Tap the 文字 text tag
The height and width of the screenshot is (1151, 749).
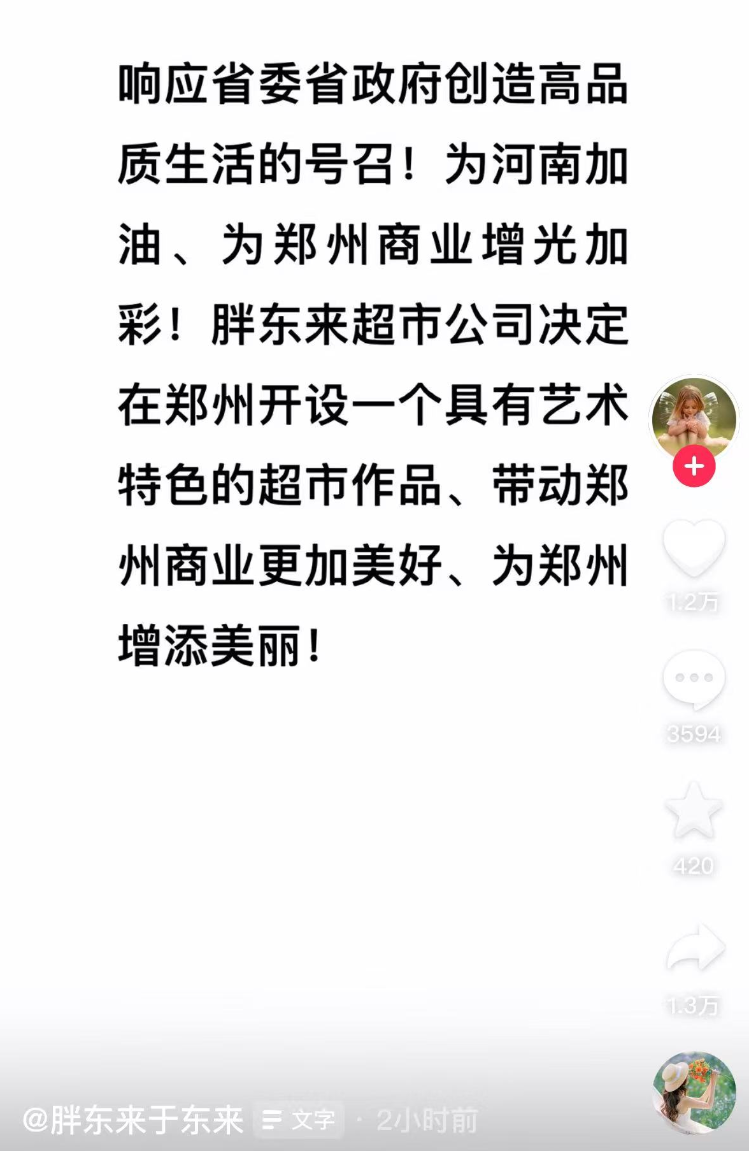299,1120
